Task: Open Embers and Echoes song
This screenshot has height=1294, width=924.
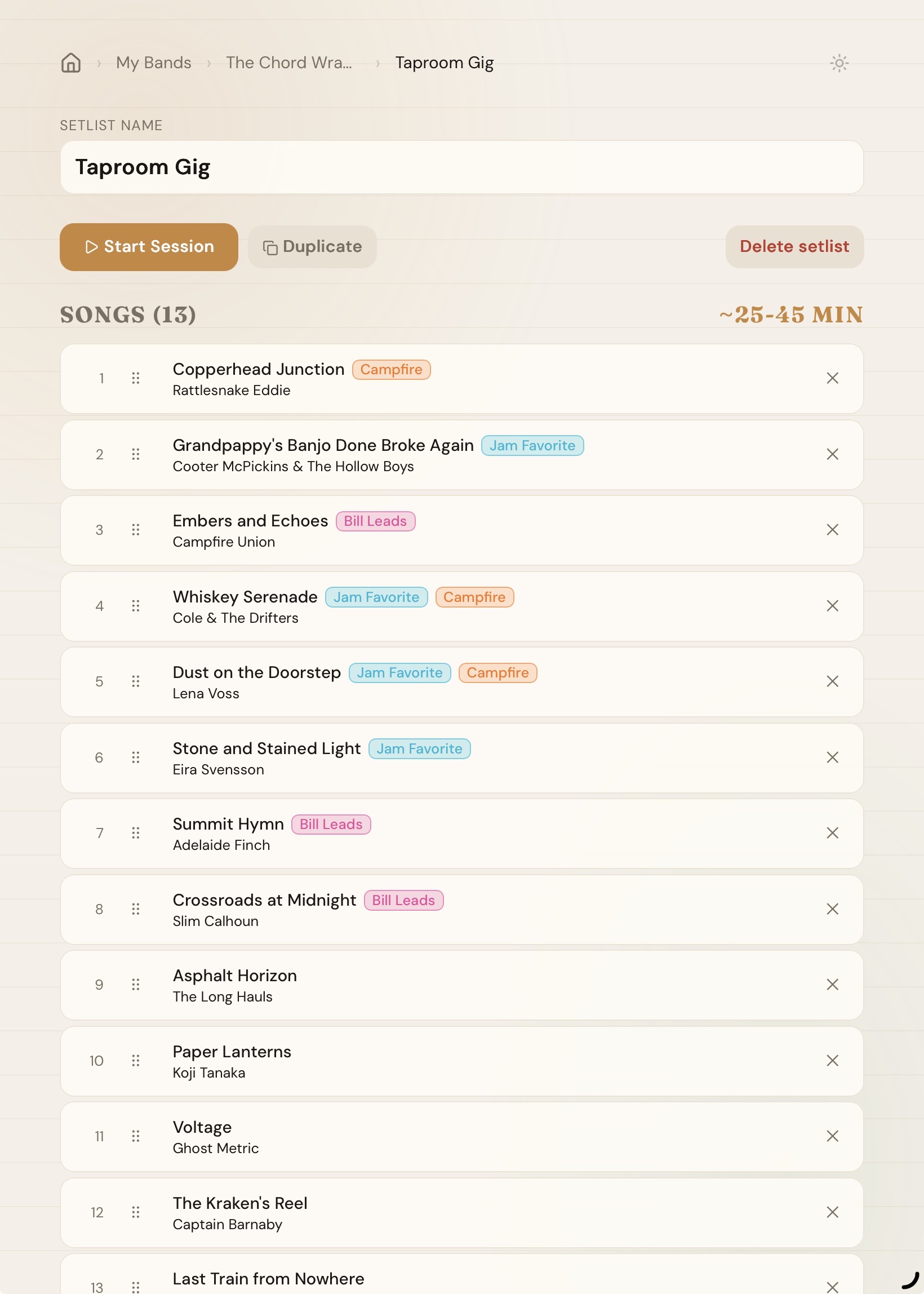Action: pyautogui.click(x=250, y=521)
